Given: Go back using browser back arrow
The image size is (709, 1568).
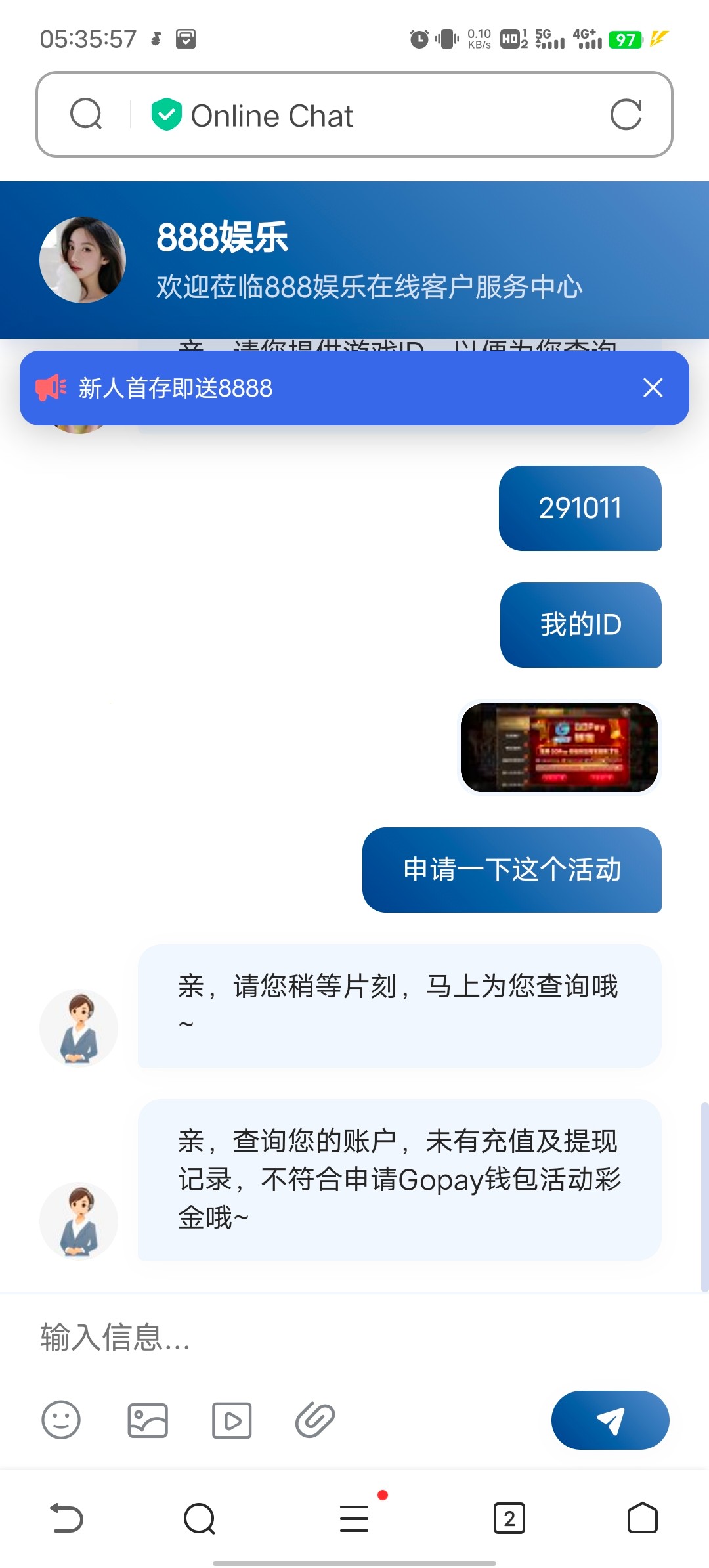Looking at the screenshot, I should (x=67, y=1517).
